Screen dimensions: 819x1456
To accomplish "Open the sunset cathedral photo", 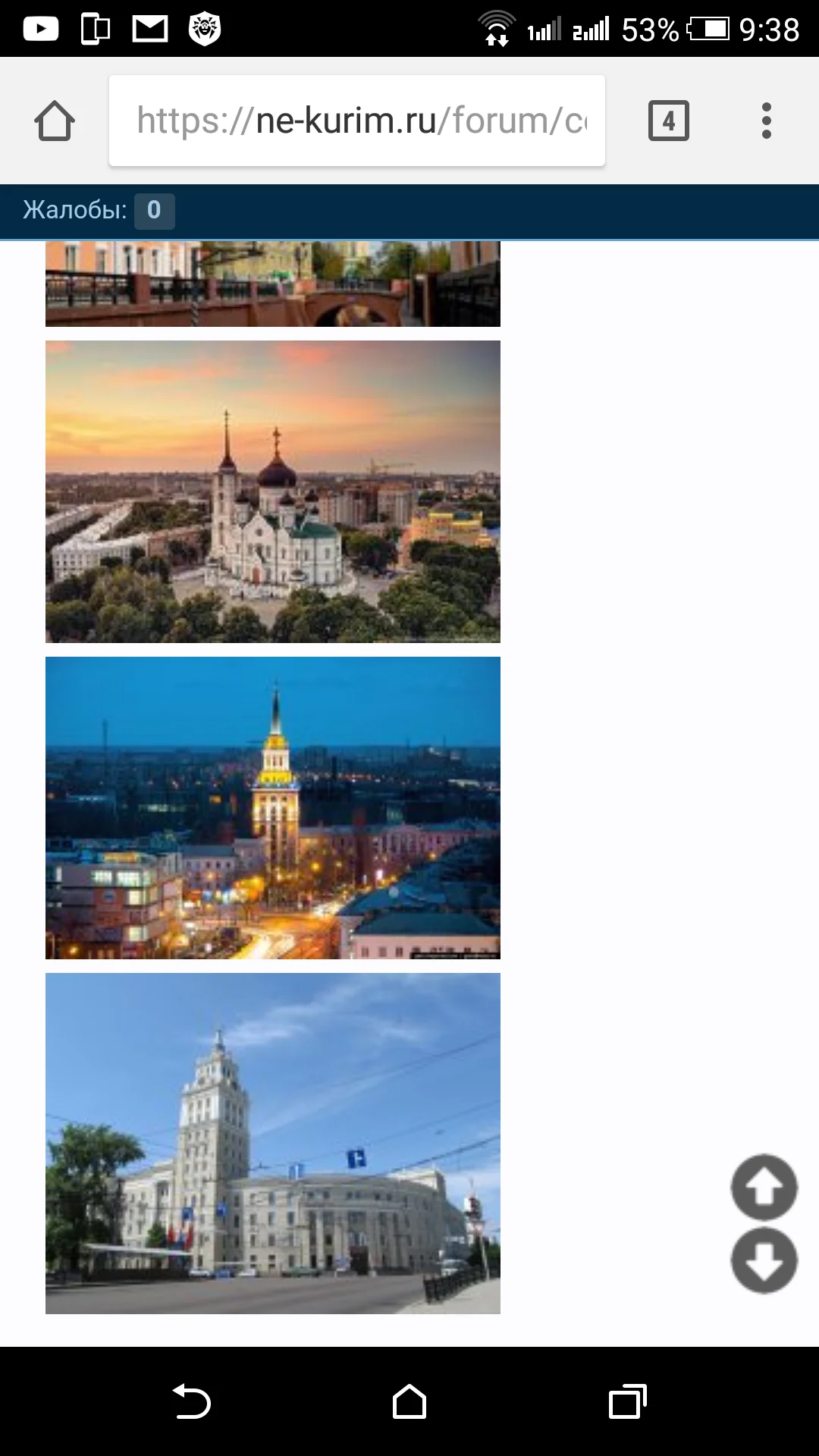I will click(x=273, y=491).
